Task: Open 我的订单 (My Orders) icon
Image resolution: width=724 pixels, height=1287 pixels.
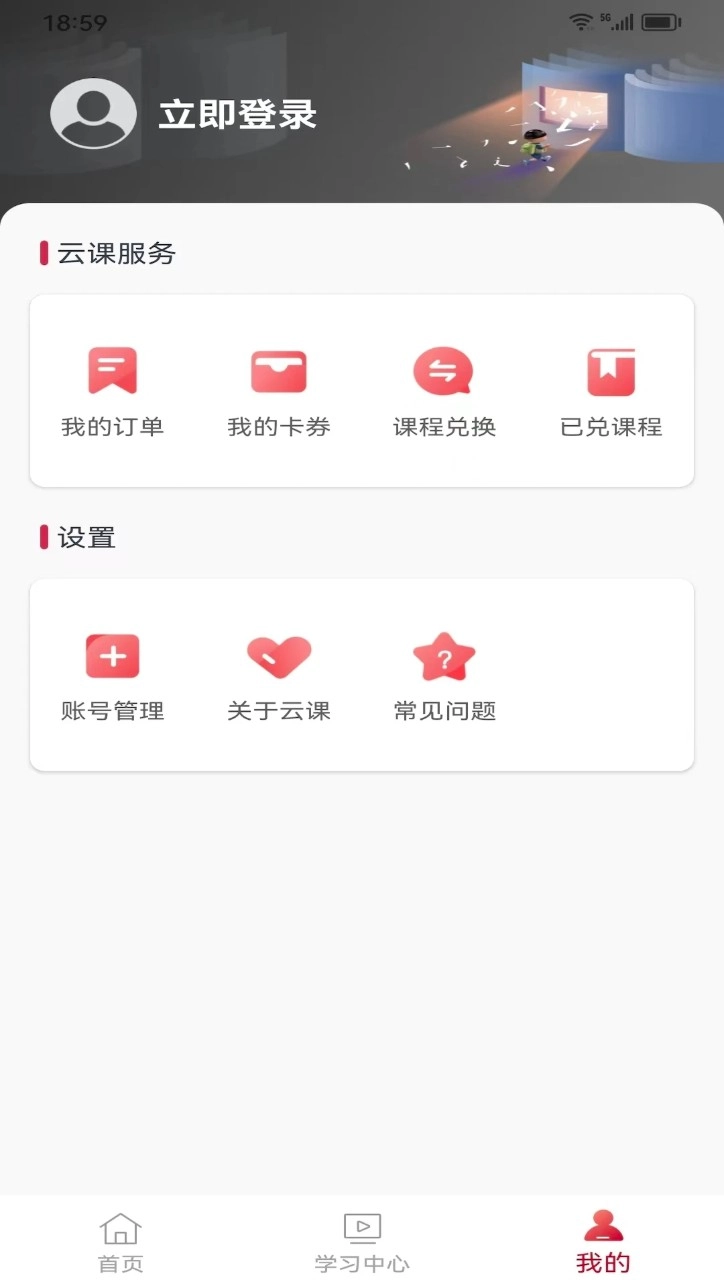Action: [x=111, y=370]
